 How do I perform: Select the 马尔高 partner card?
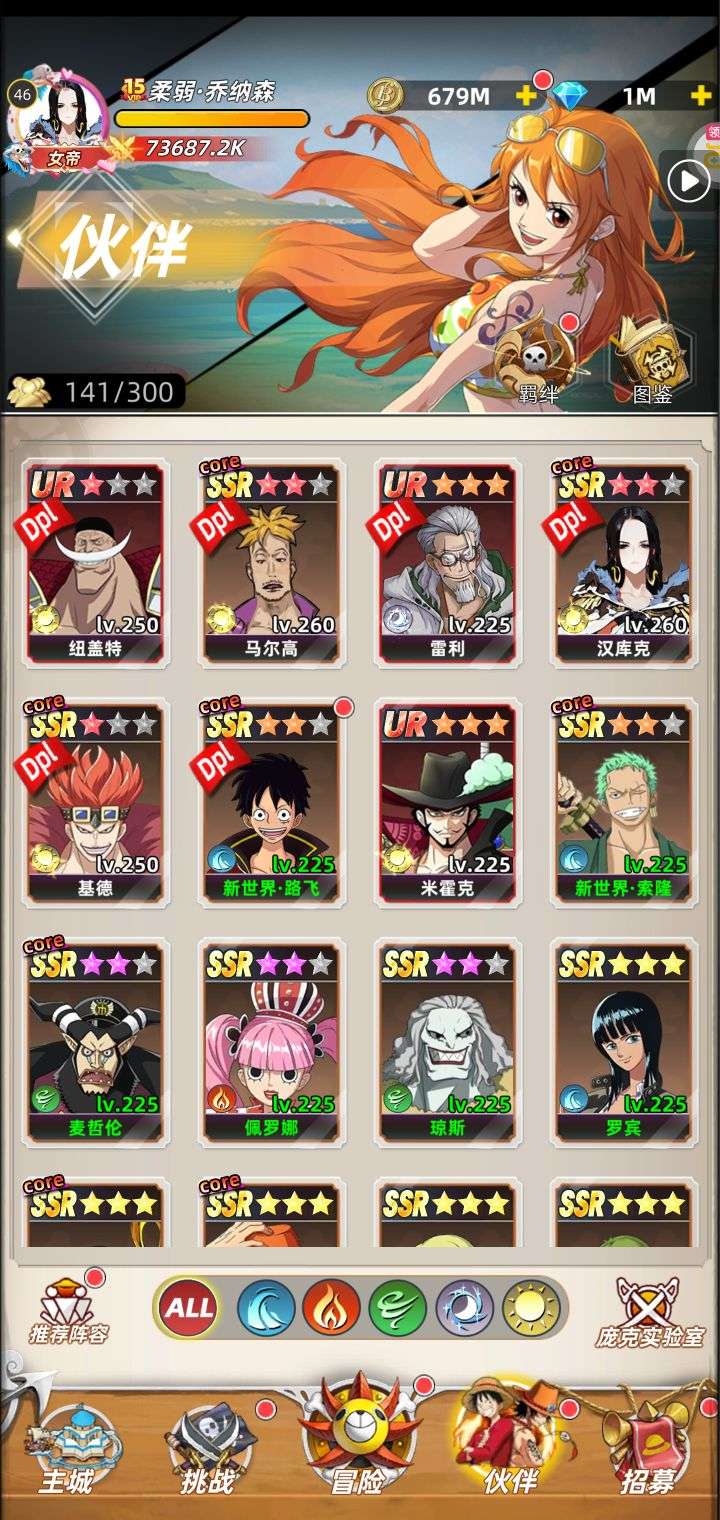click(x=271, y=563)
